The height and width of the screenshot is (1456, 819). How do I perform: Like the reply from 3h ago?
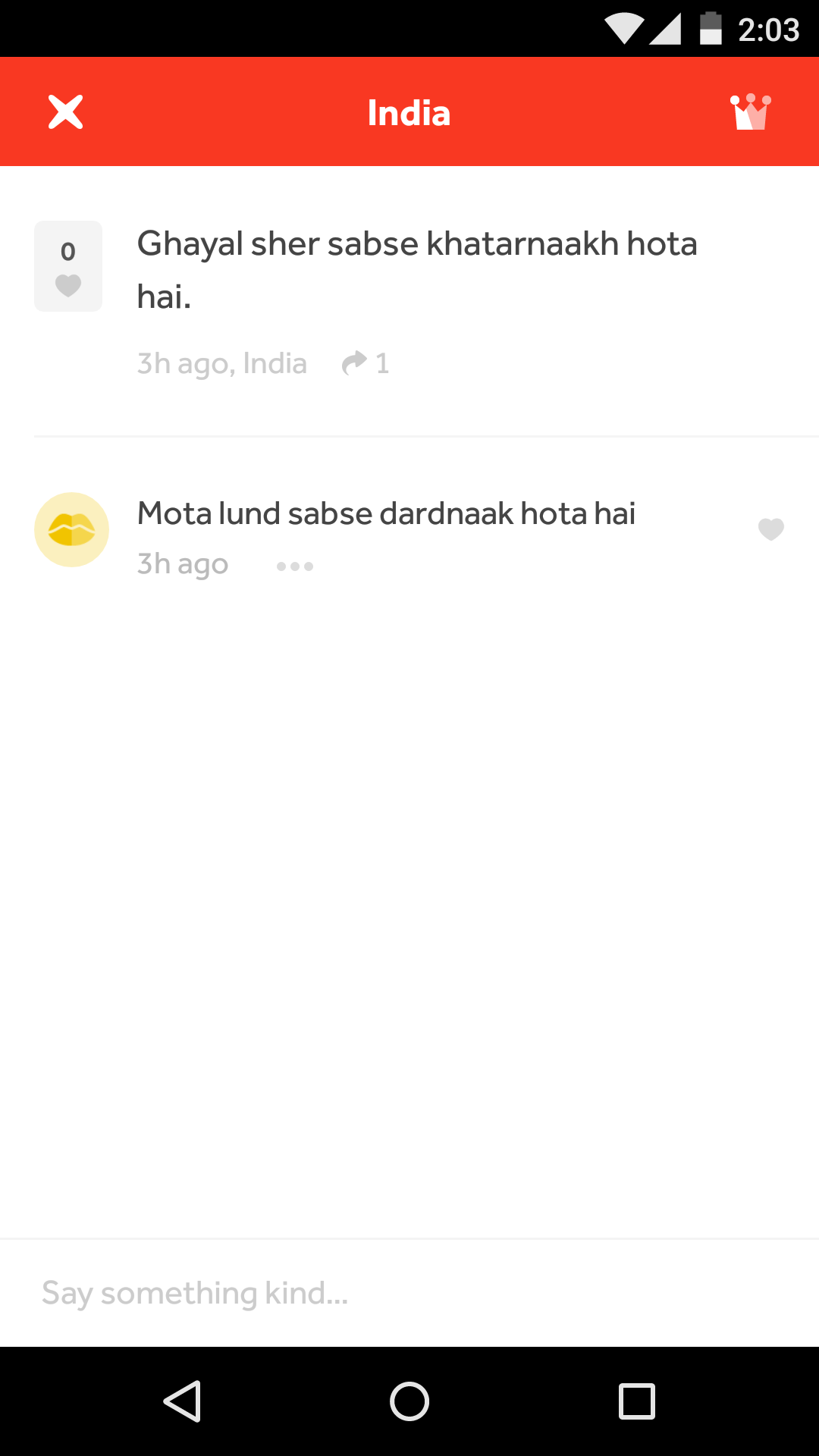coord(770,529)
